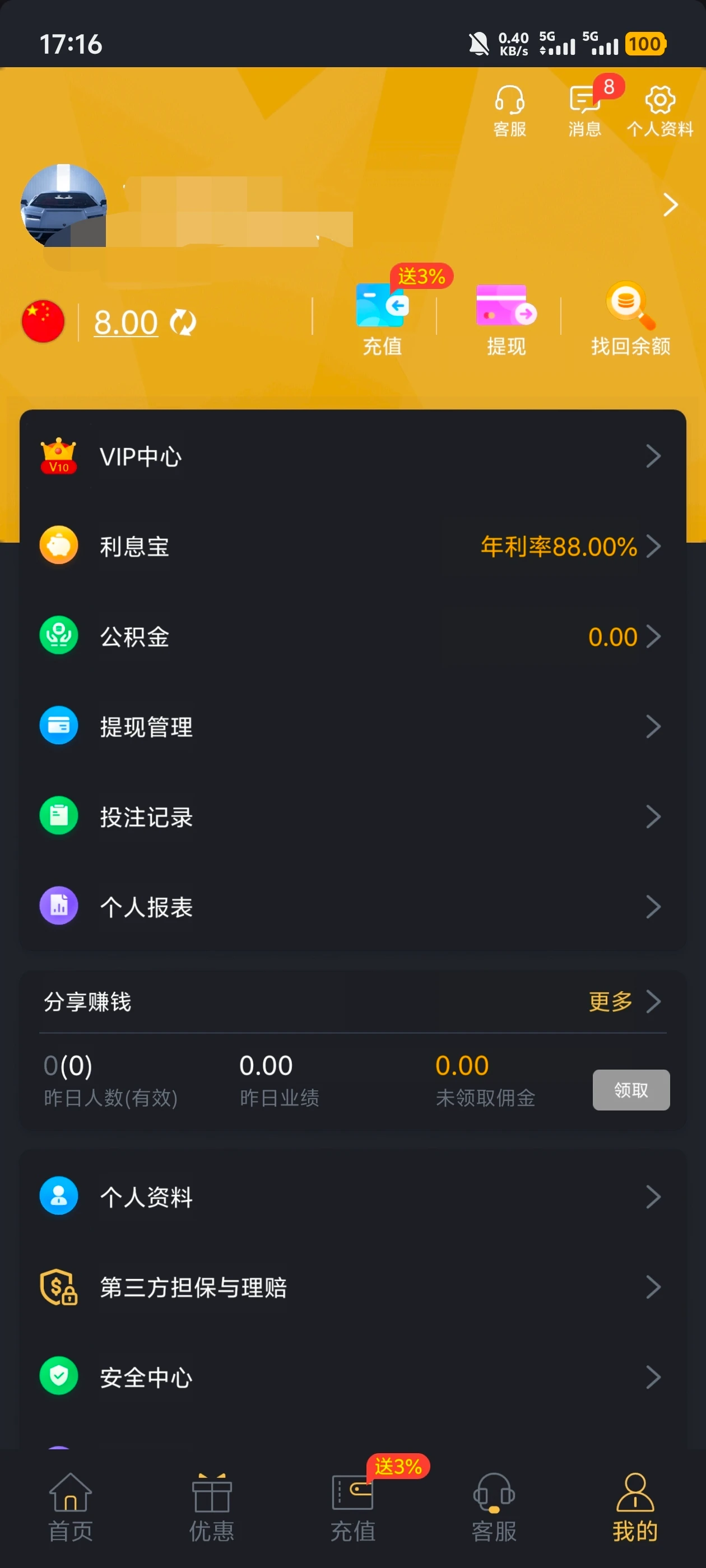This screenshot has height=1568, width=706.
Task: Go to 提现管理
Action: 352,726
